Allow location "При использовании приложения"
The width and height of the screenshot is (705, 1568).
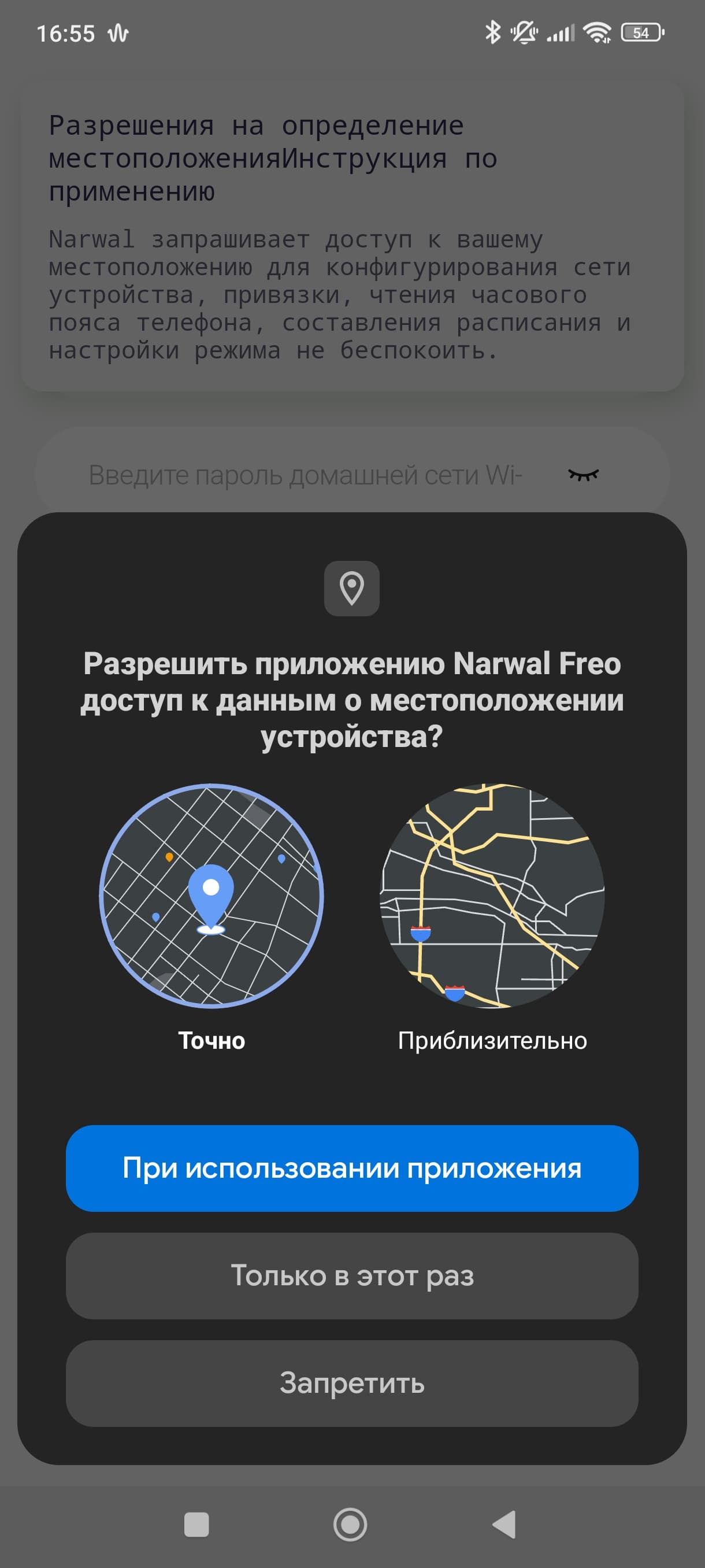(351, 1168)
